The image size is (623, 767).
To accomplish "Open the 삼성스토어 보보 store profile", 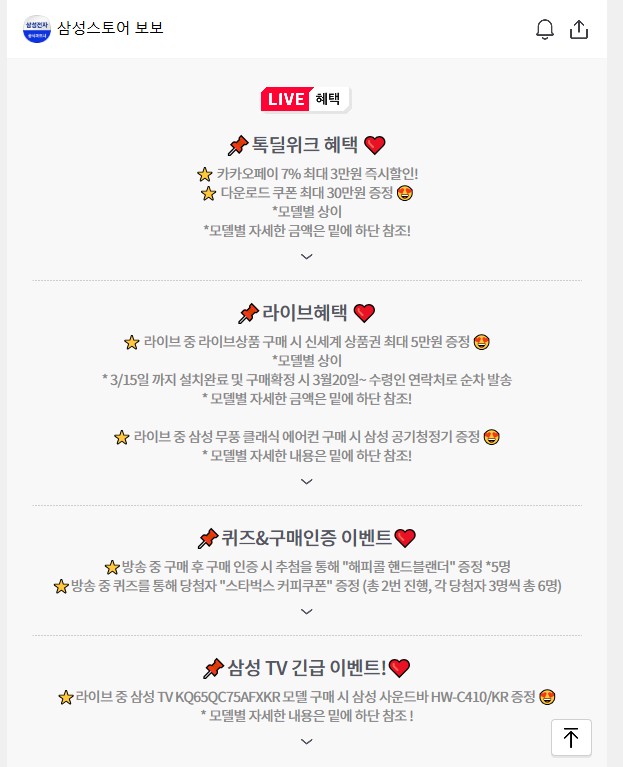I will [93, 28].
